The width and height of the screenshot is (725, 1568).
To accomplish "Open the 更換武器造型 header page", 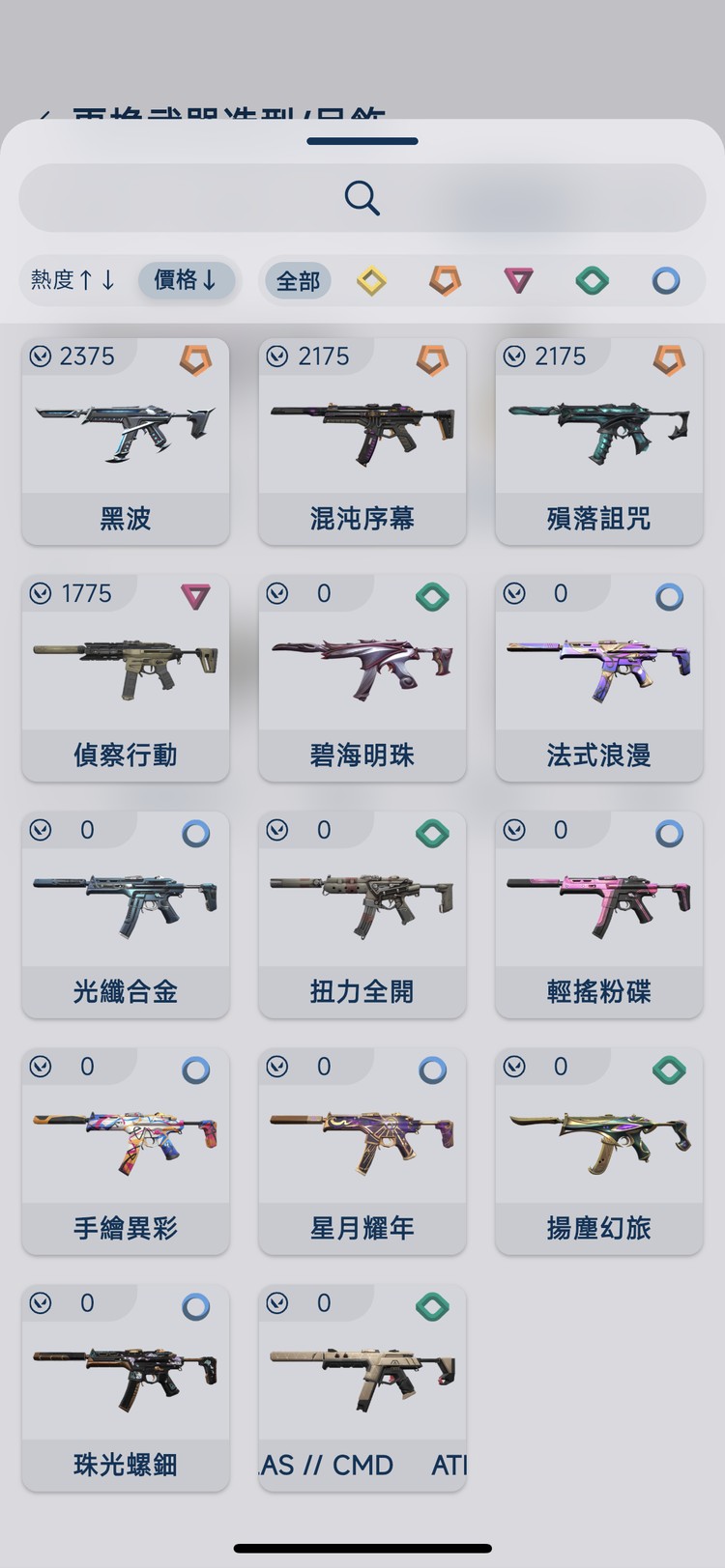I will pyautogui.click(x=222, y=116).
